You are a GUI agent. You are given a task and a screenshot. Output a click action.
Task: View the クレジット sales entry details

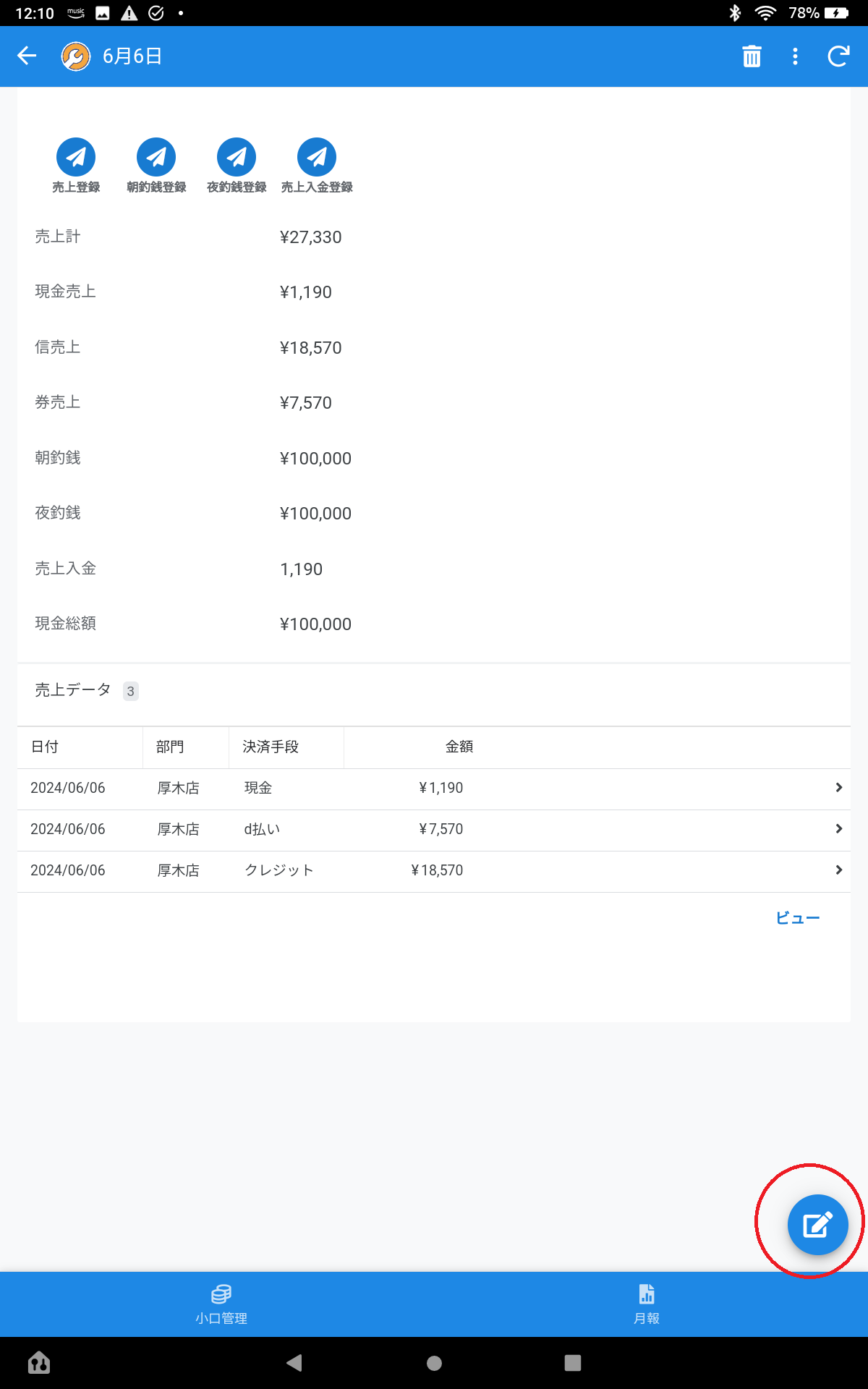tap(434, 870)
